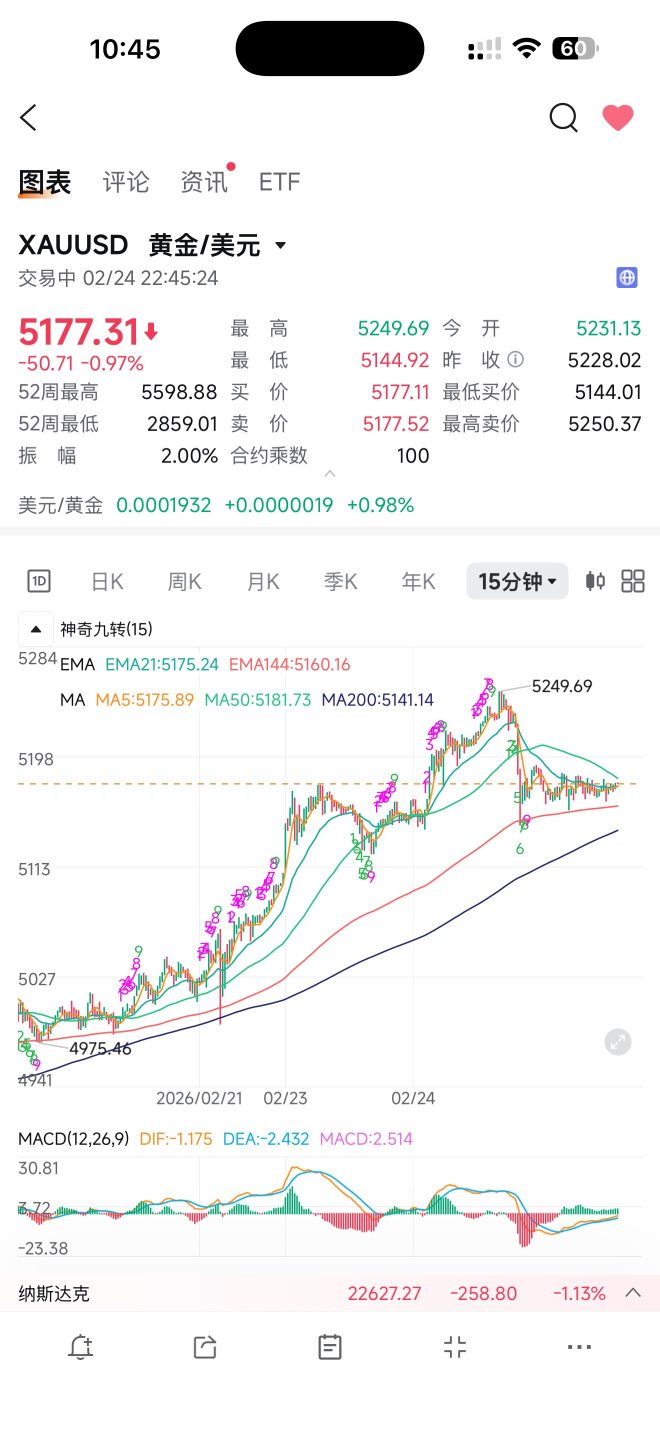Go back using the top-left arrow
660x1434 pixels.
pos(28,118)
